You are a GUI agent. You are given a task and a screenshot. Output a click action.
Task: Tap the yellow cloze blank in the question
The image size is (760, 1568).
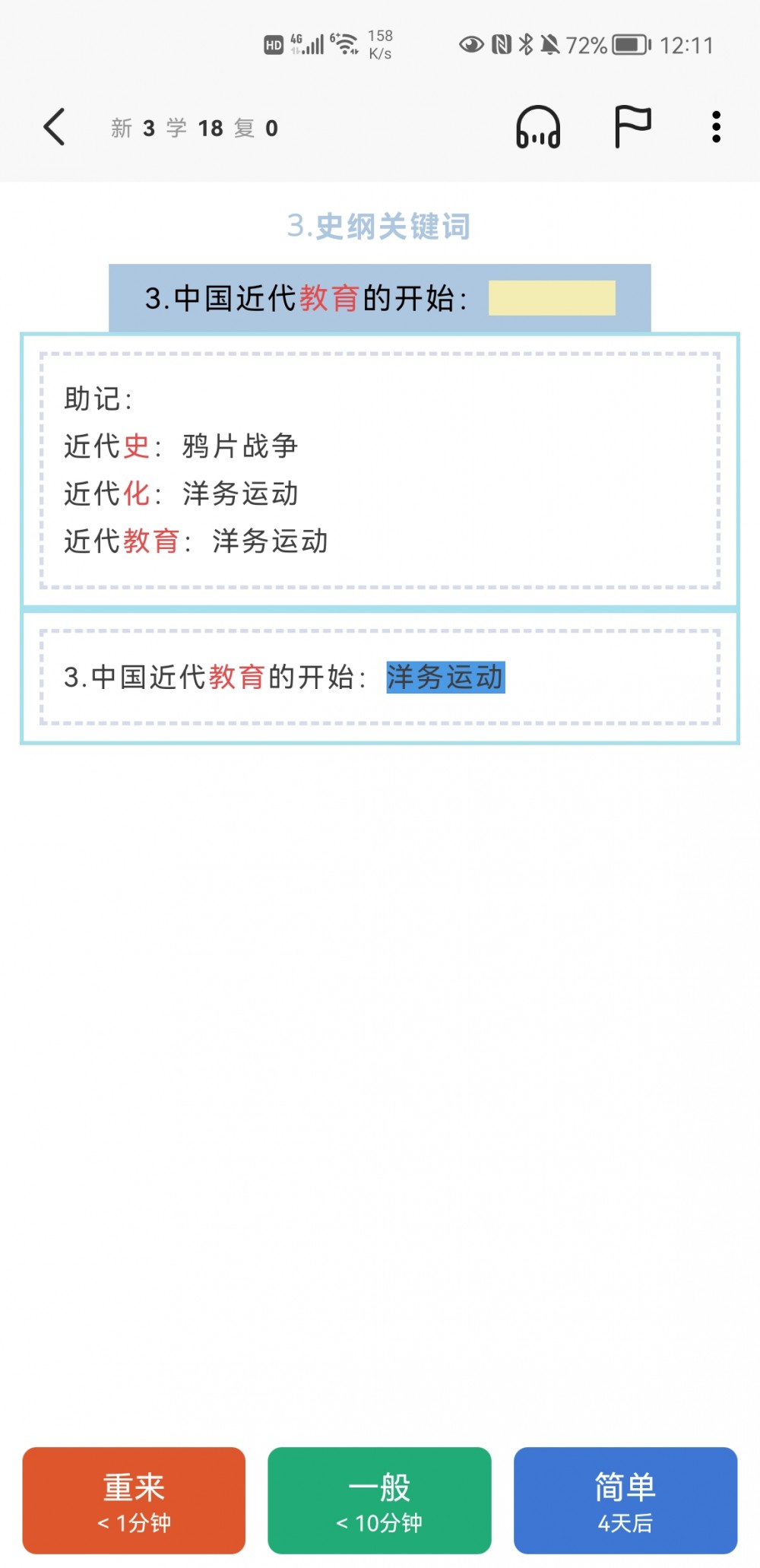point(552,297)
